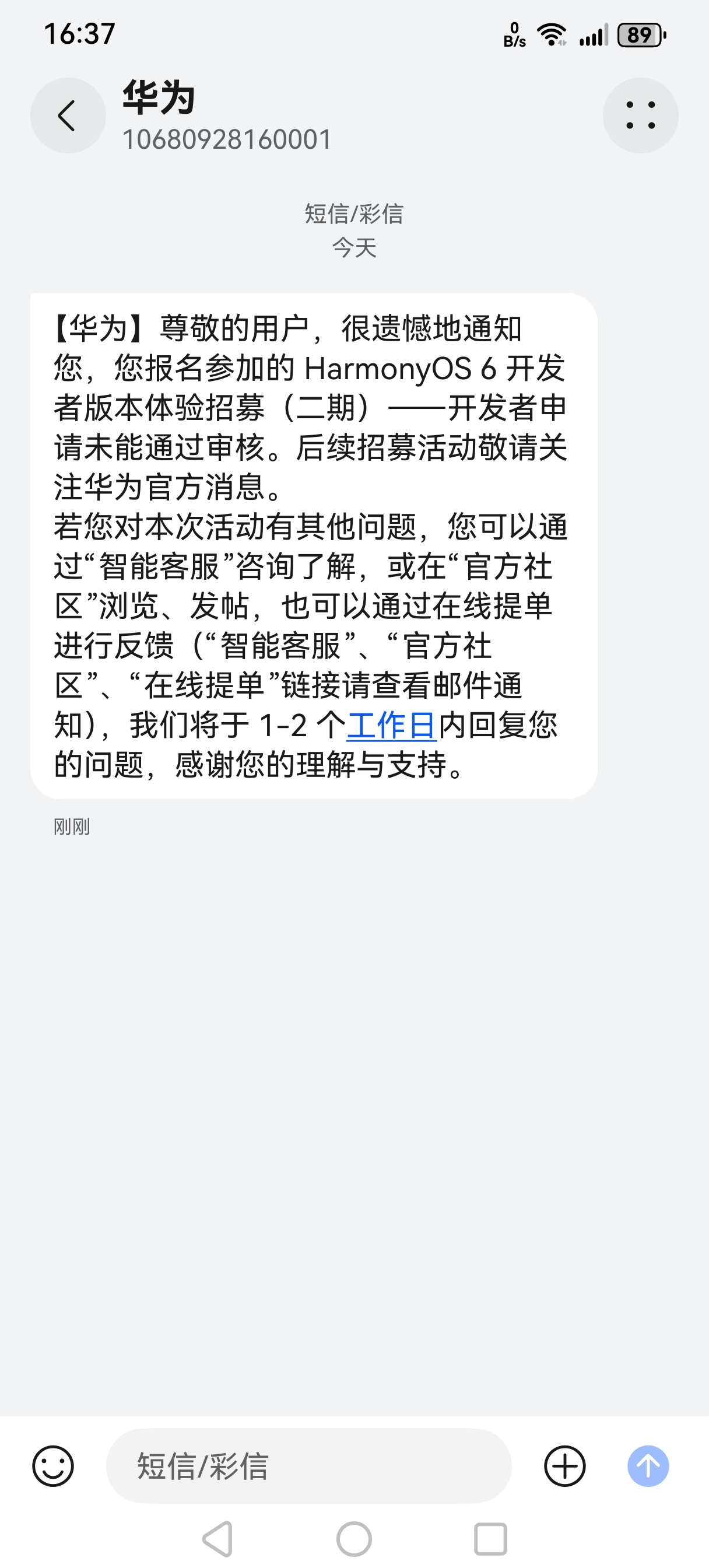Image resolution: width=709 pixels, height=1568 pixels.
Task: Open the four-dot more options menu
Action: (640, 116)
